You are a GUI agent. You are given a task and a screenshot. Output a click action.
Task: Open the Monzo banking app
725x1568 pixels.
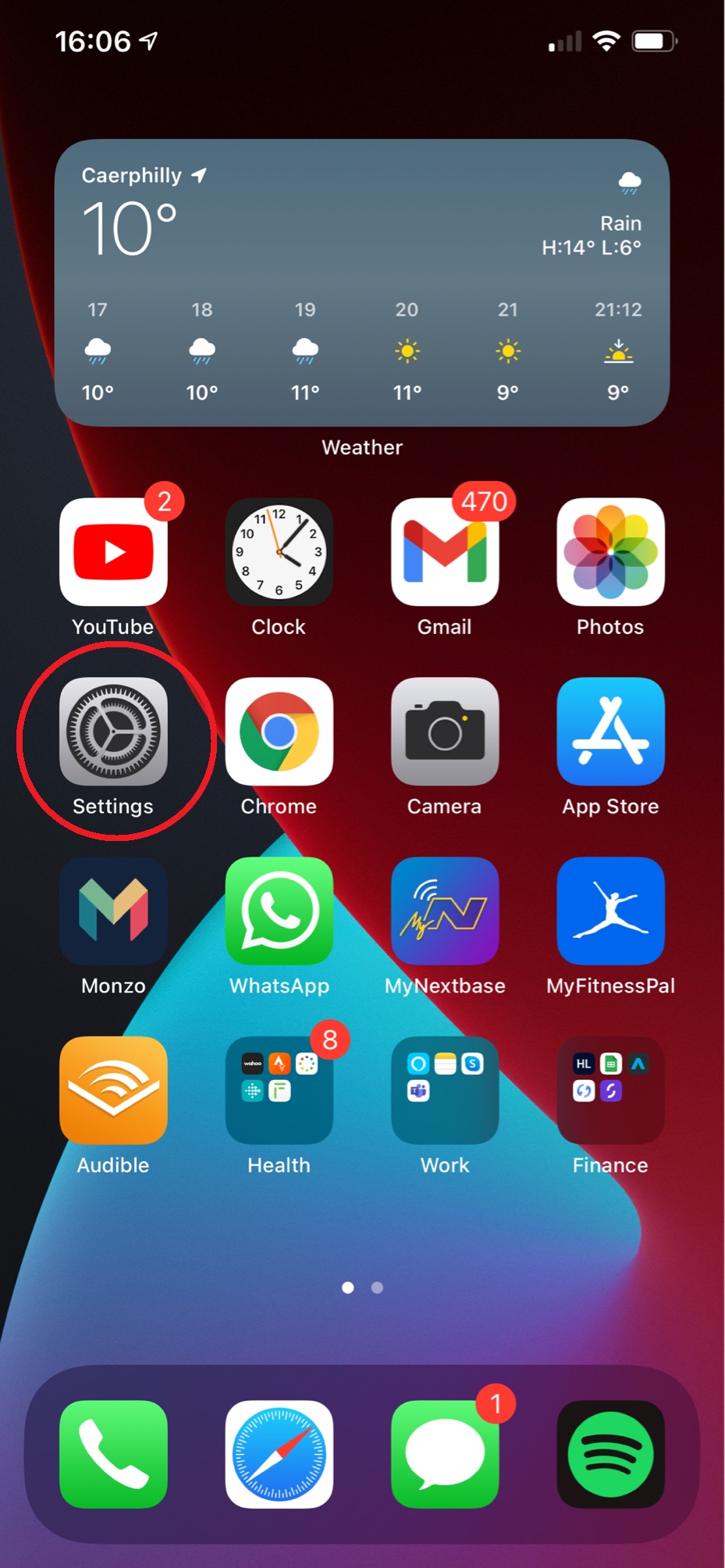click(x=113, y=911)
